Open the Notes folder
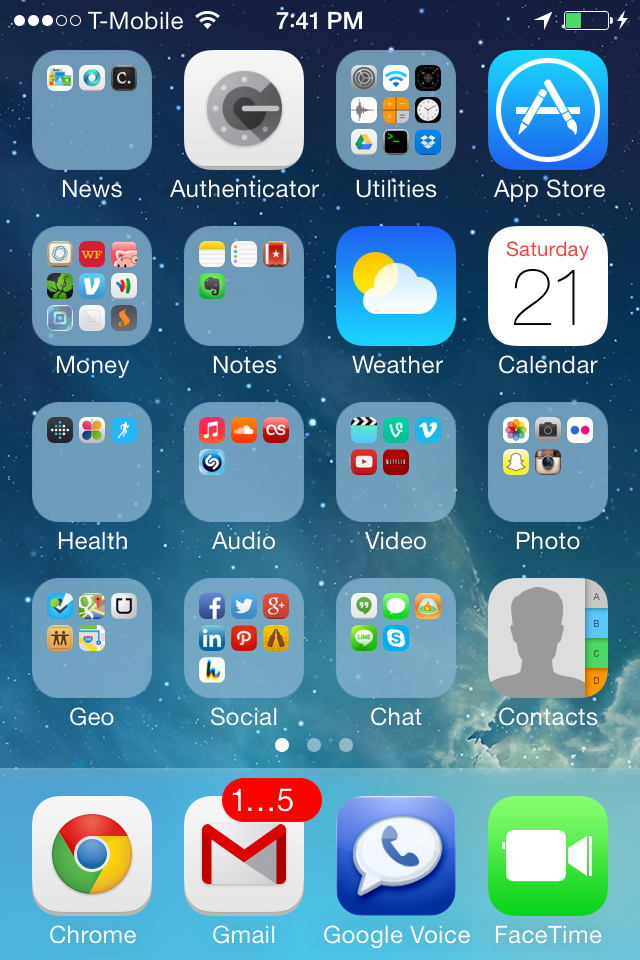The height and width of the screenshot is (960, 640). [x=244, y=286]
